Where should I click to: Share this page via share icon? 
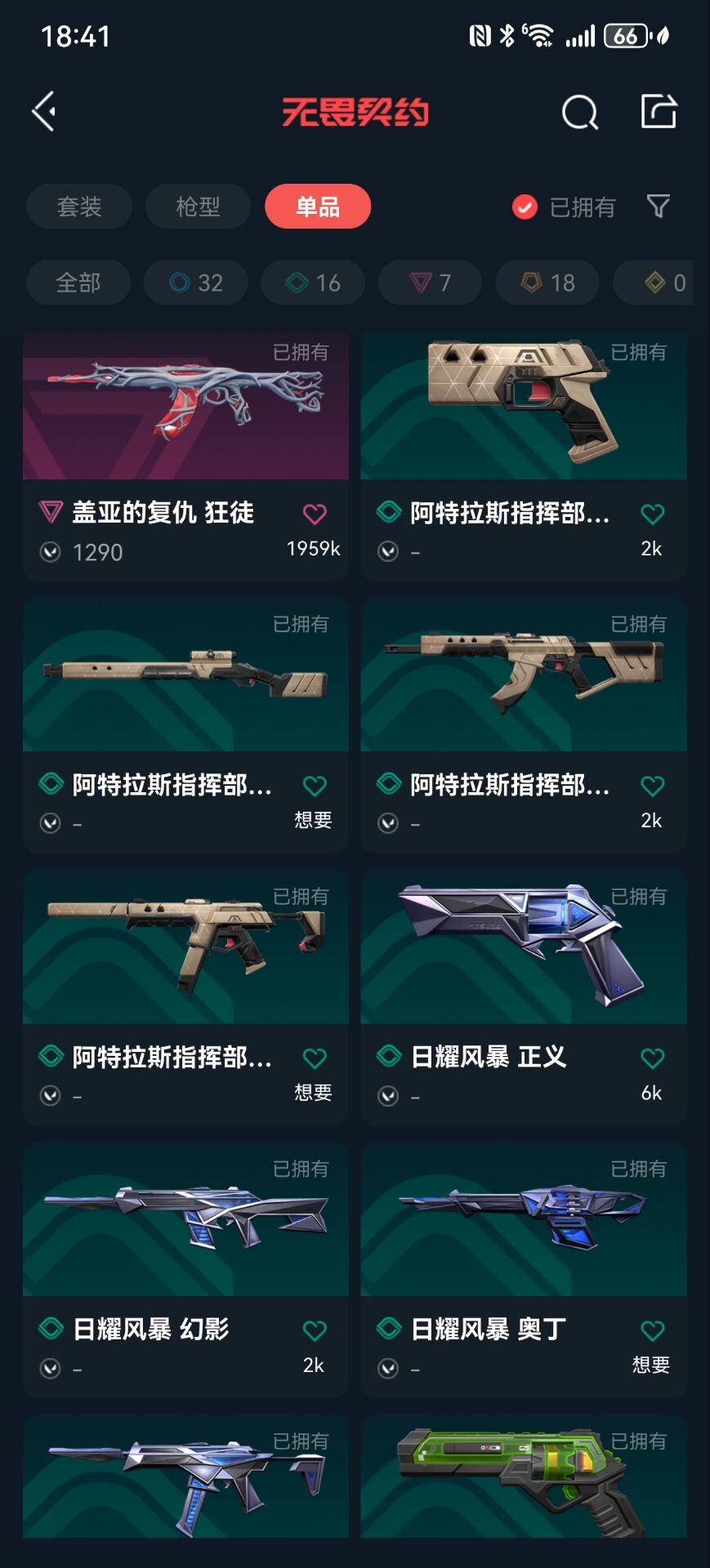tap(659, 111)
